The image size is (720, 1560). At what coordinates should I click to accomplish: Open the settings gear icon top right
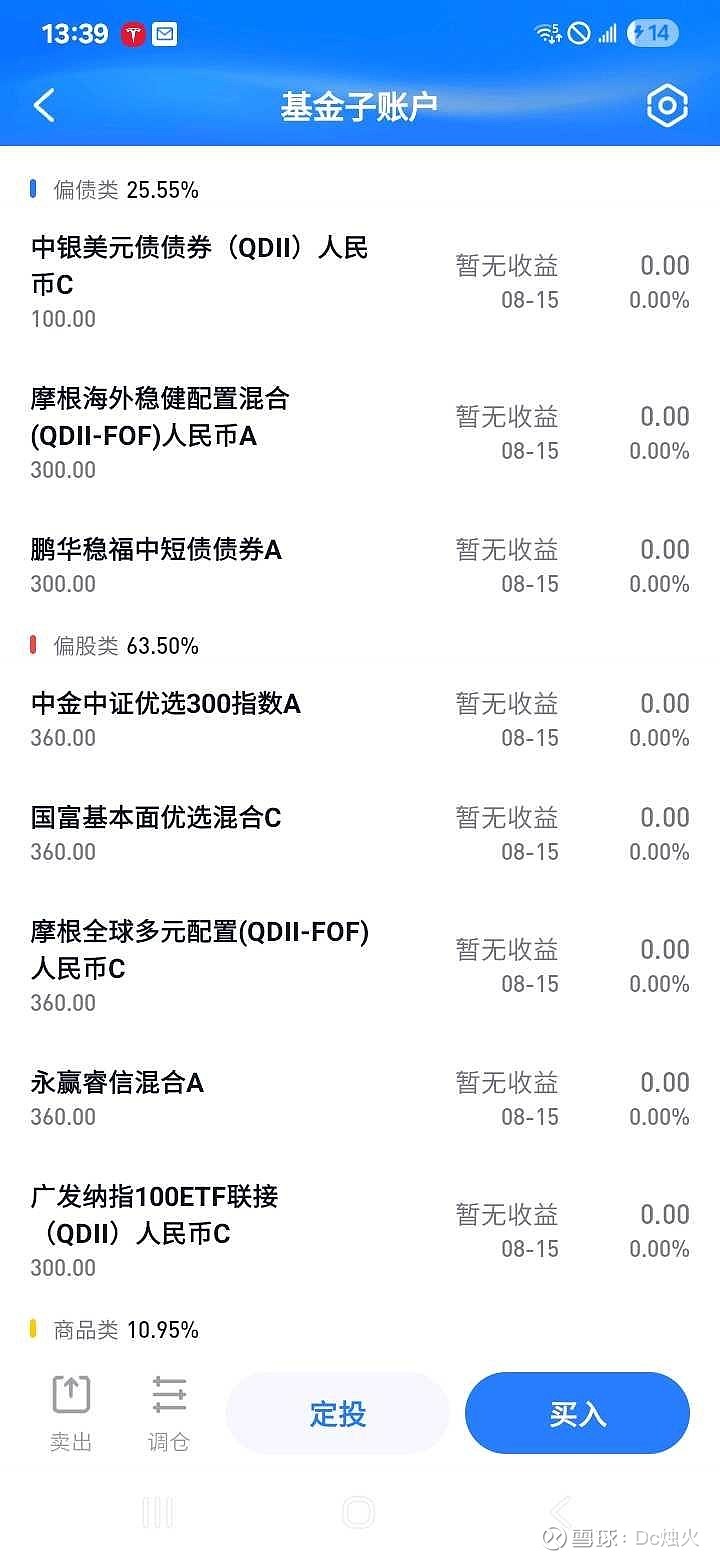tap(665, 104)
